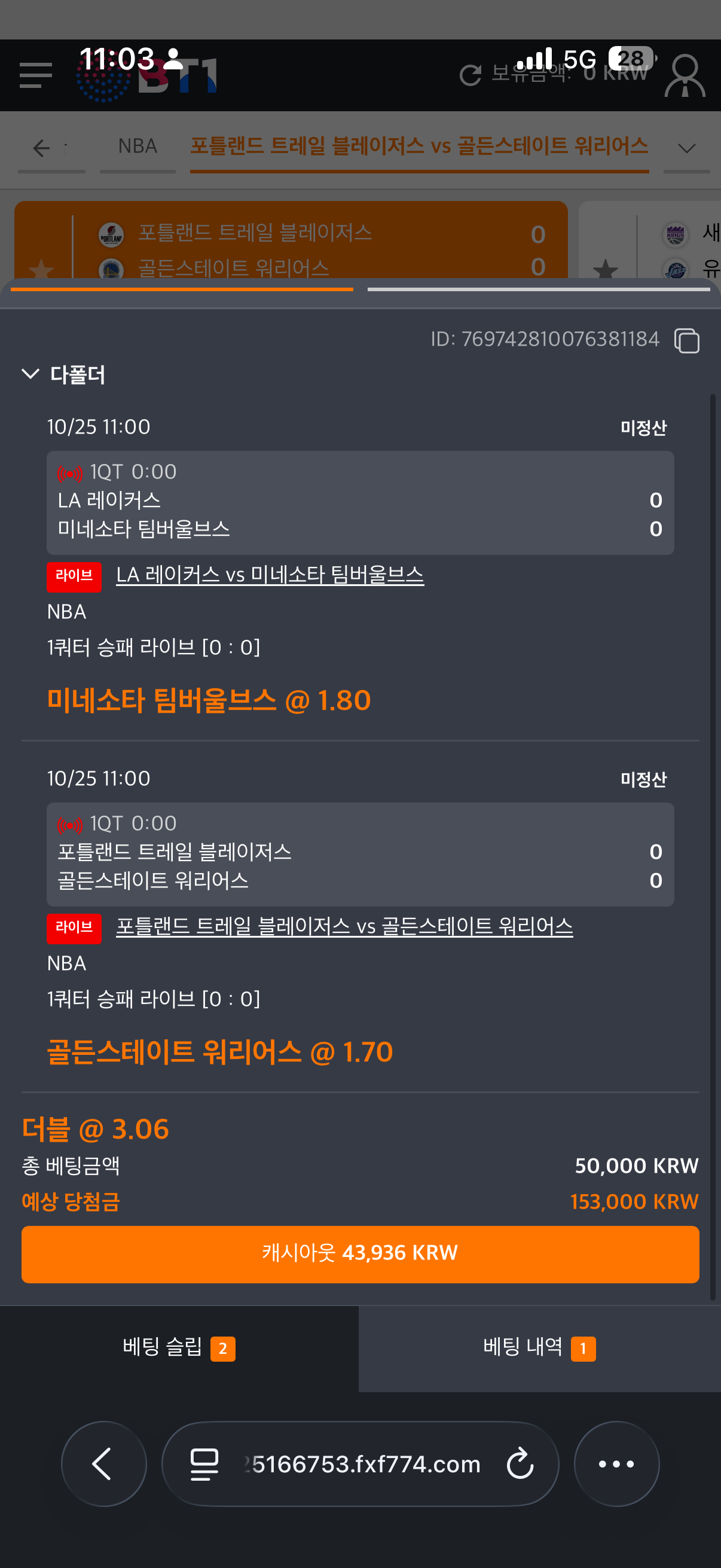Select the NBA tab
The width and height of the screenshot is (721, 1568).
click(x=138, y=146)
